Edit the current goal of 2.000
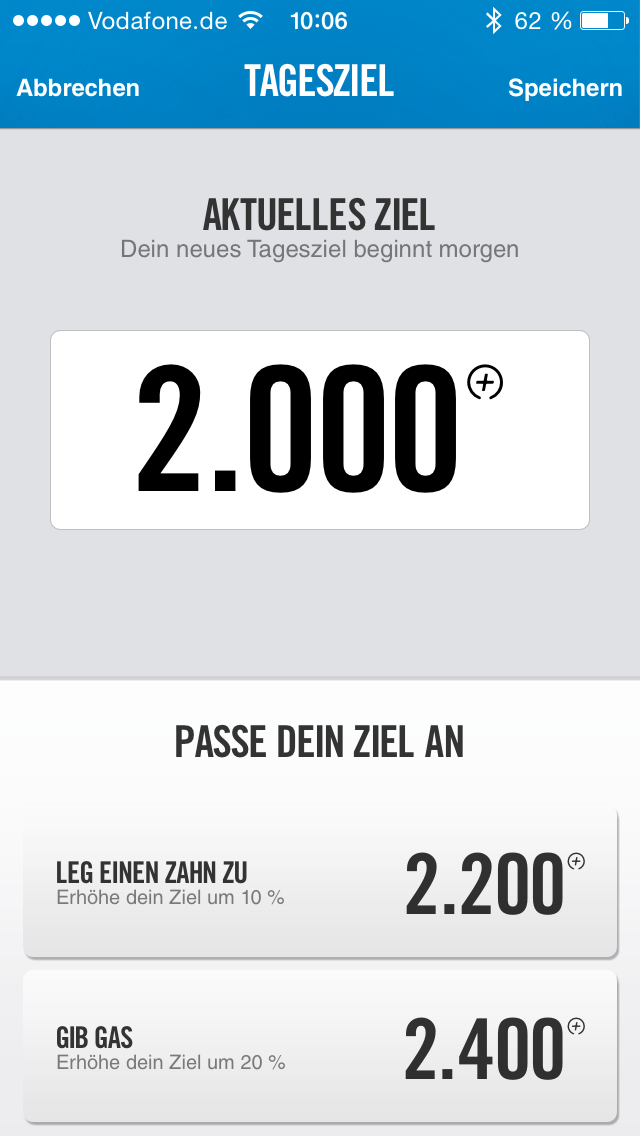This screenshot has width=640, height=1136. tap(320, 430)
